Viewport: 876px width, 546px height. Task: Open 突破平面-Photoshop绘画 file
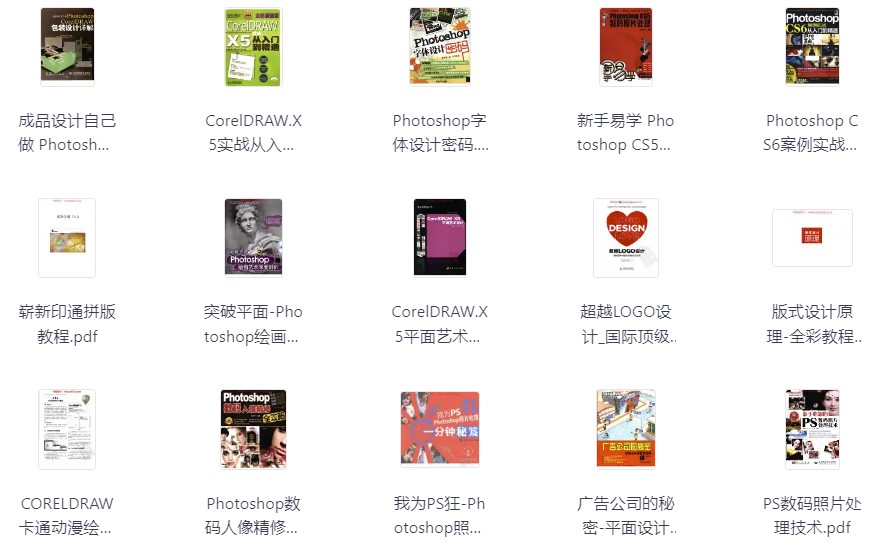[253, 238]
